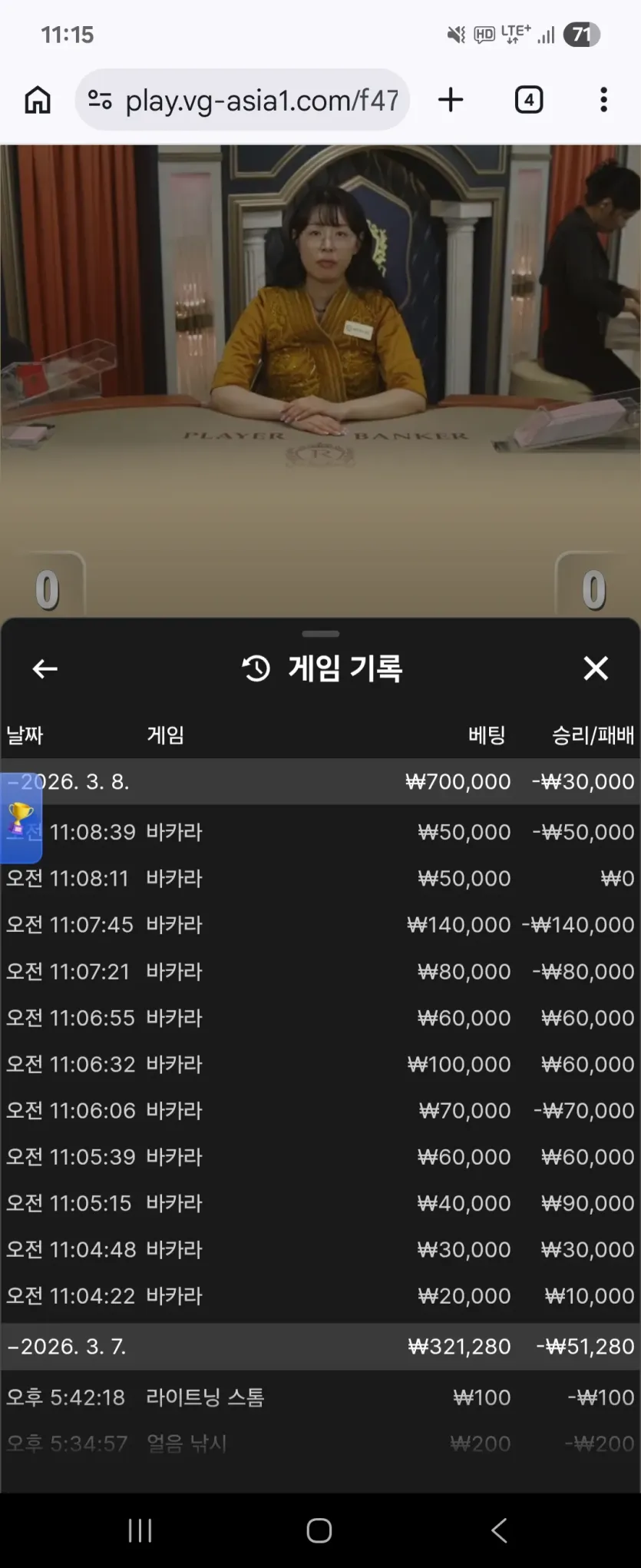Tap the floating trophy badge
Viewport: 641px width, 1568px height.
21,818
